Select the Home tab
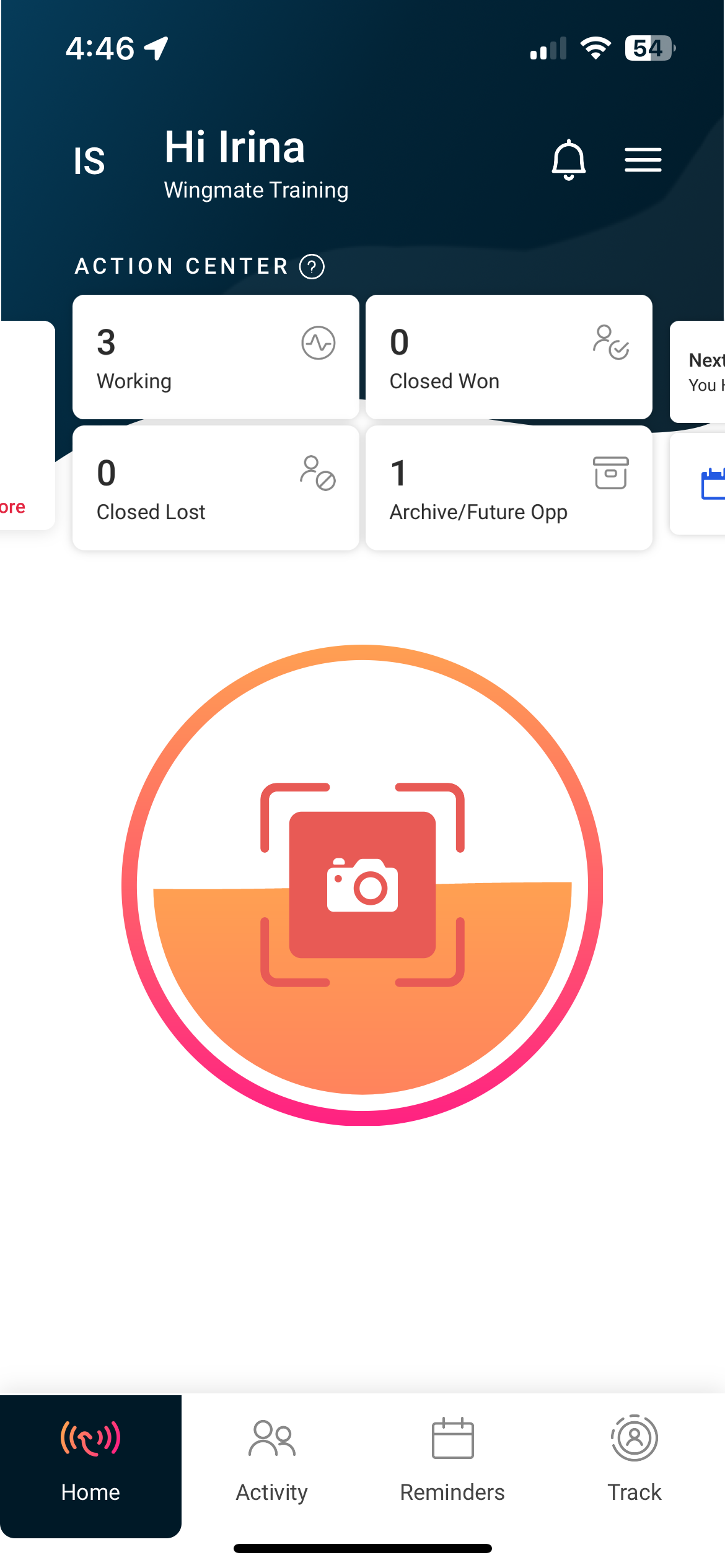Screen dimensions: 725x1568 tap(90, 1464)
